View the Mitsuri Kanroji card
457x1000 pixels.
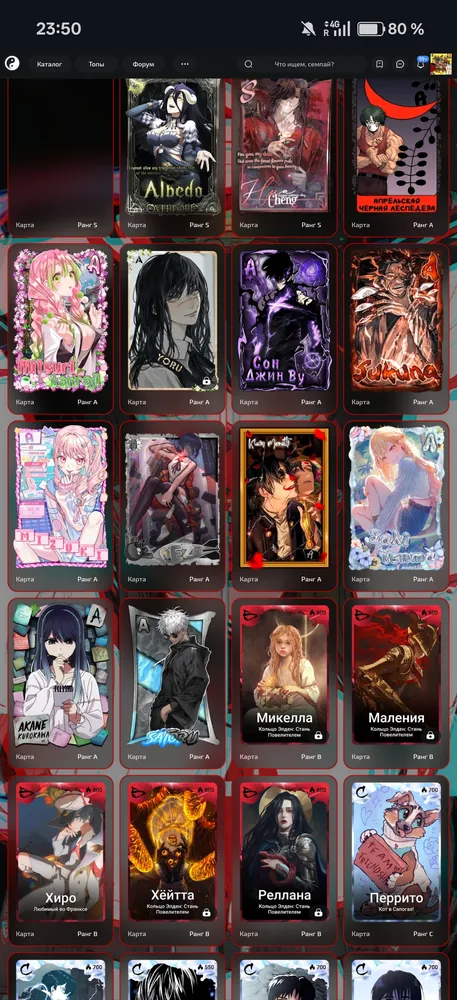point(60,328)
